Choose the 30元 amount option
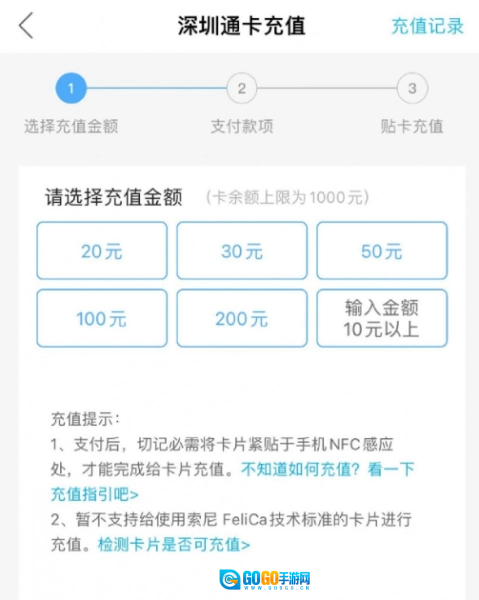The width and height of the screenshot is (479, 600). (242, 251)
